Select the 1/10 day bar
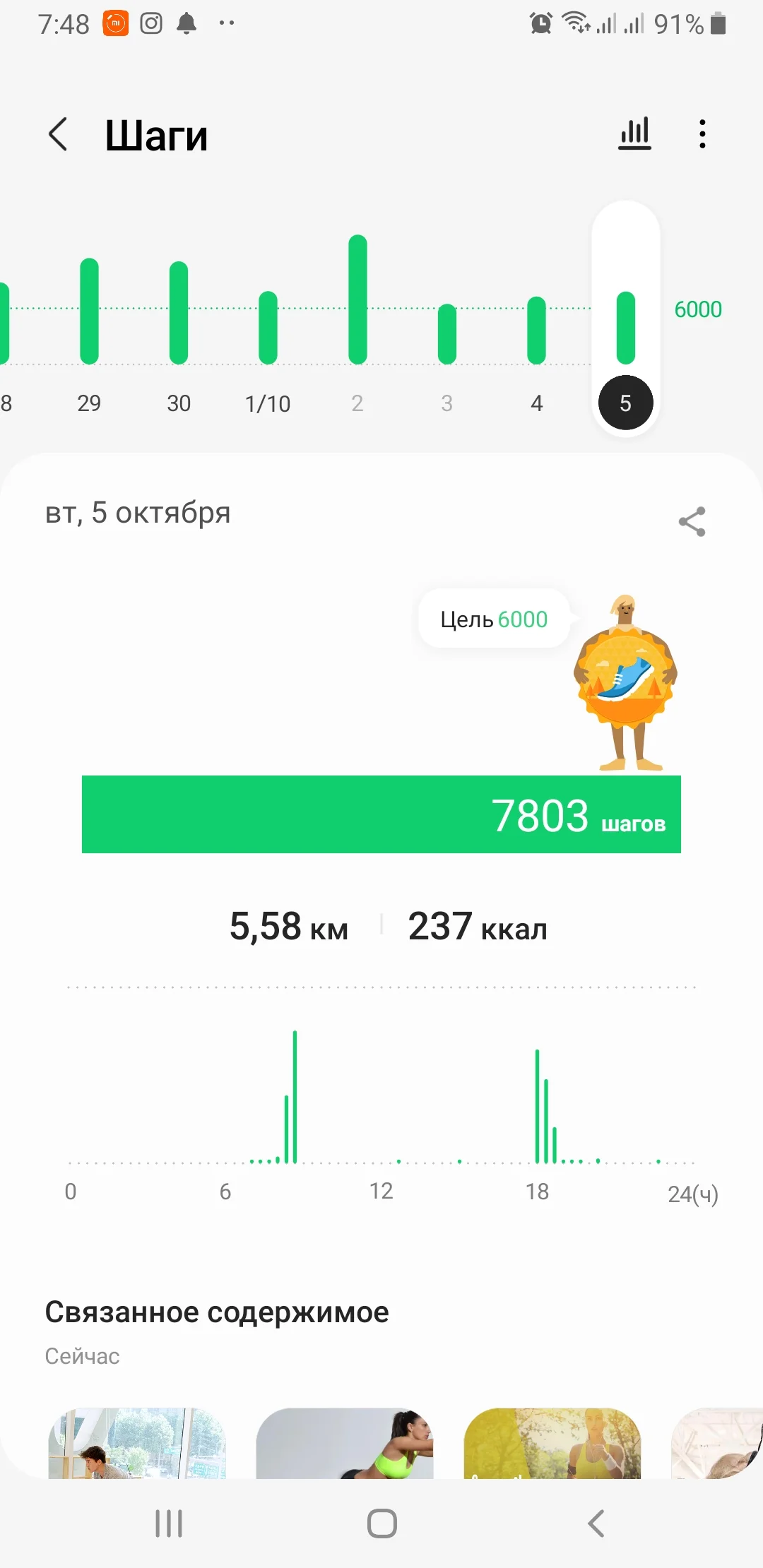Screen dimensions: 763x1568 [268, 328]
